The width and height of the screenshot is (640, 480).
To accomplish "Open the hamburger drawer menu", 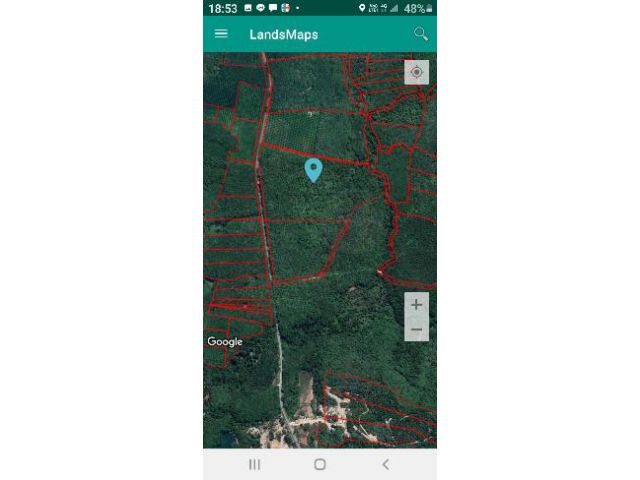I will (221, 34).
